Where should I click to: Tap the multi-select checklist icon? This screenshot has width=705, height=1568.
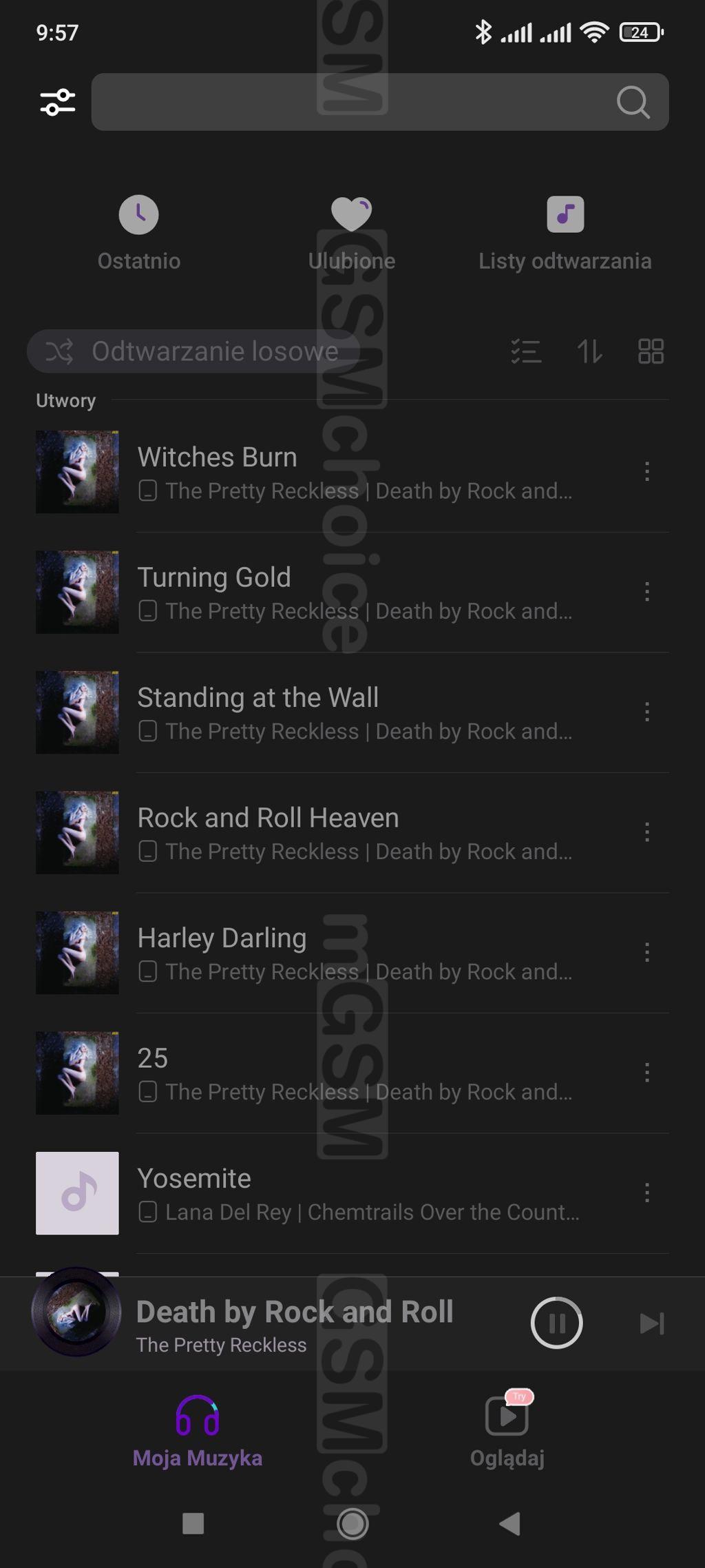526,351
